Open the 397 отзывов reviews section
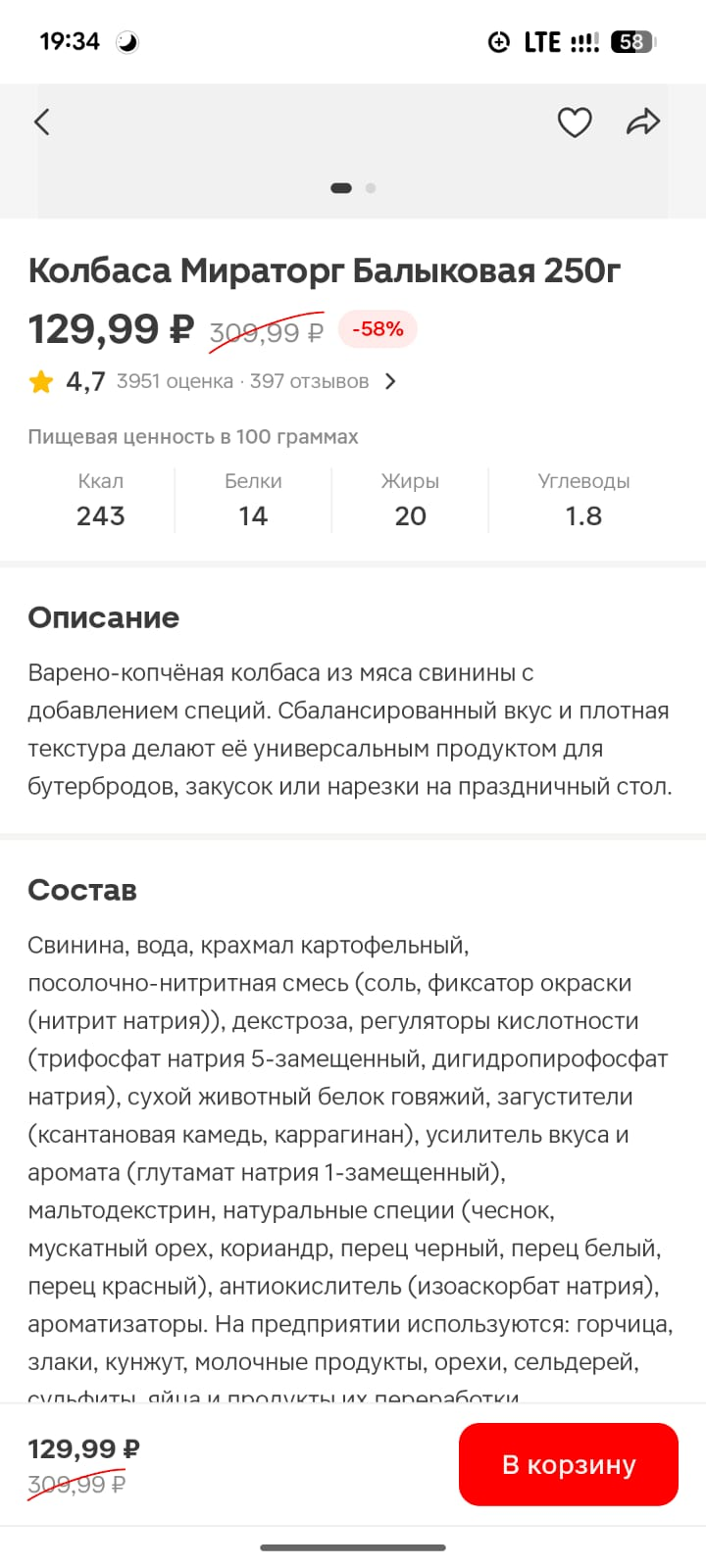This screenshot has width=706, height=1568. pyautogui.click(x=310, y=381)
